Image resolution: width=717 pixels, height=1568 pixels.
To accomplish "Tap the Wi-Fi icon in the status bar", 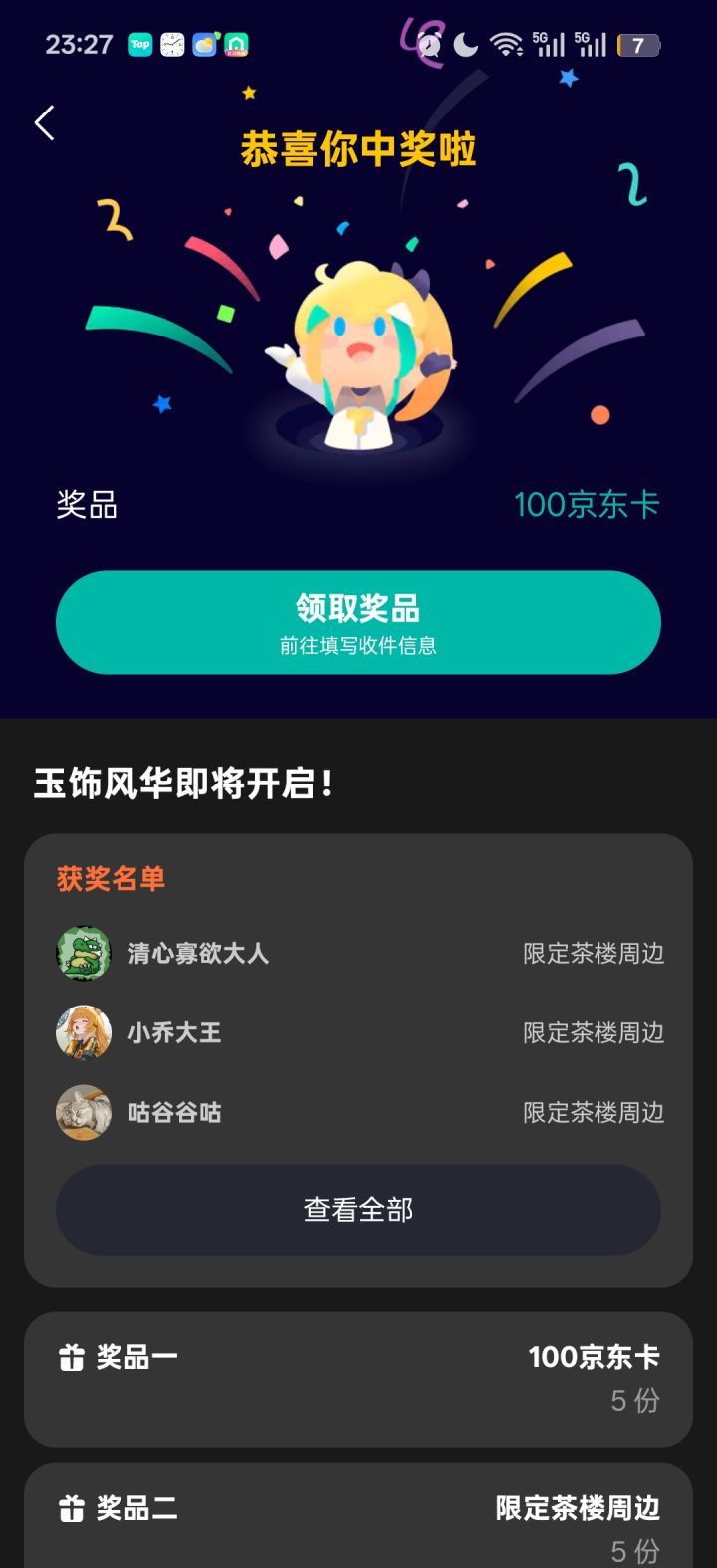I will click(x=505, y=44).
